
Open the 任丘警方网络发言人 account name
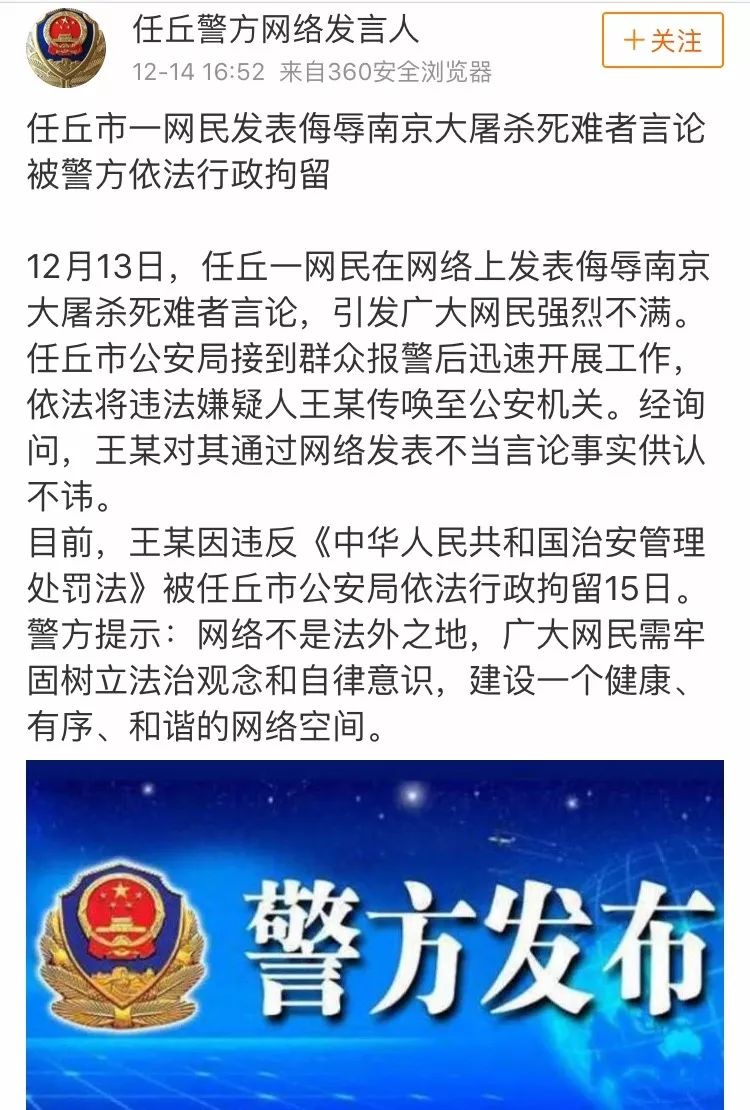(x=275, y=30)
